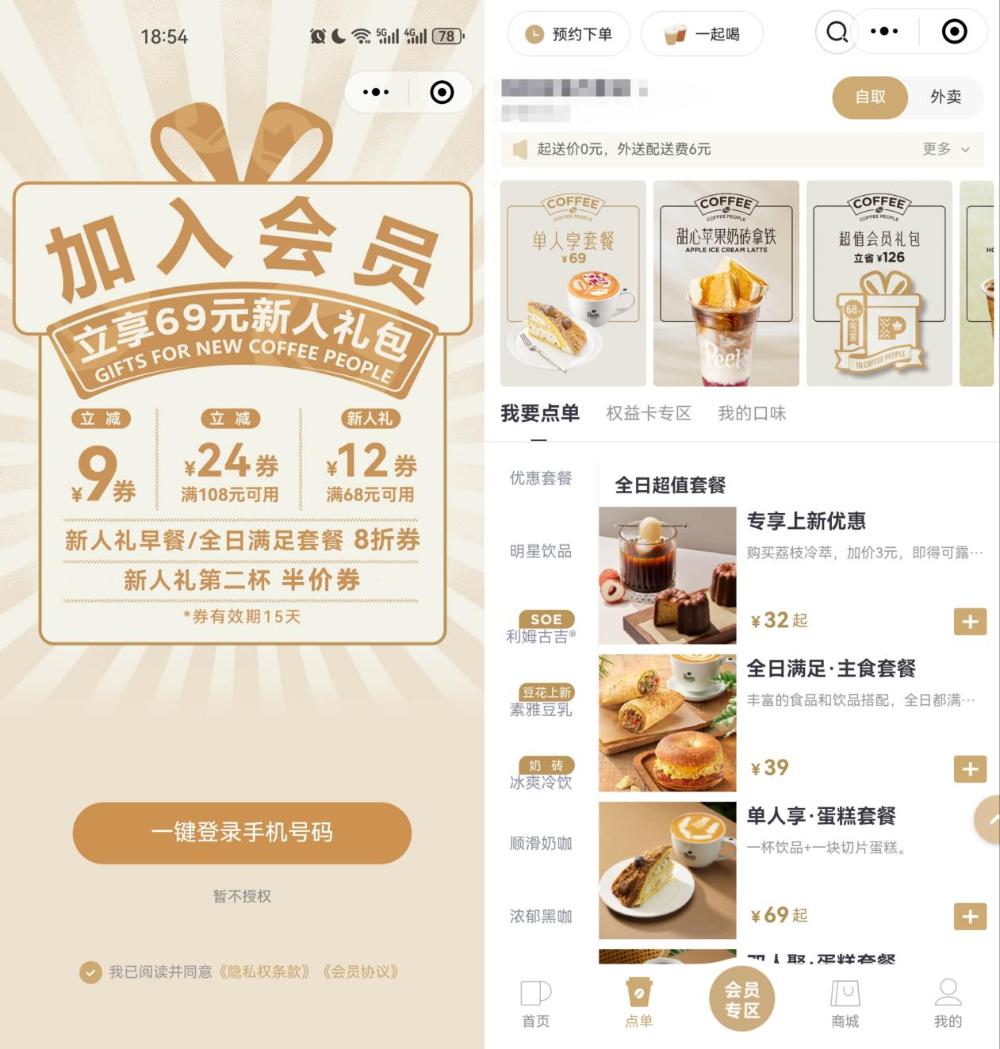Toggle the agreement checkbox for 我已阅读并同意
This screenshot has height=1049, width=1000.
click(90, 972)
